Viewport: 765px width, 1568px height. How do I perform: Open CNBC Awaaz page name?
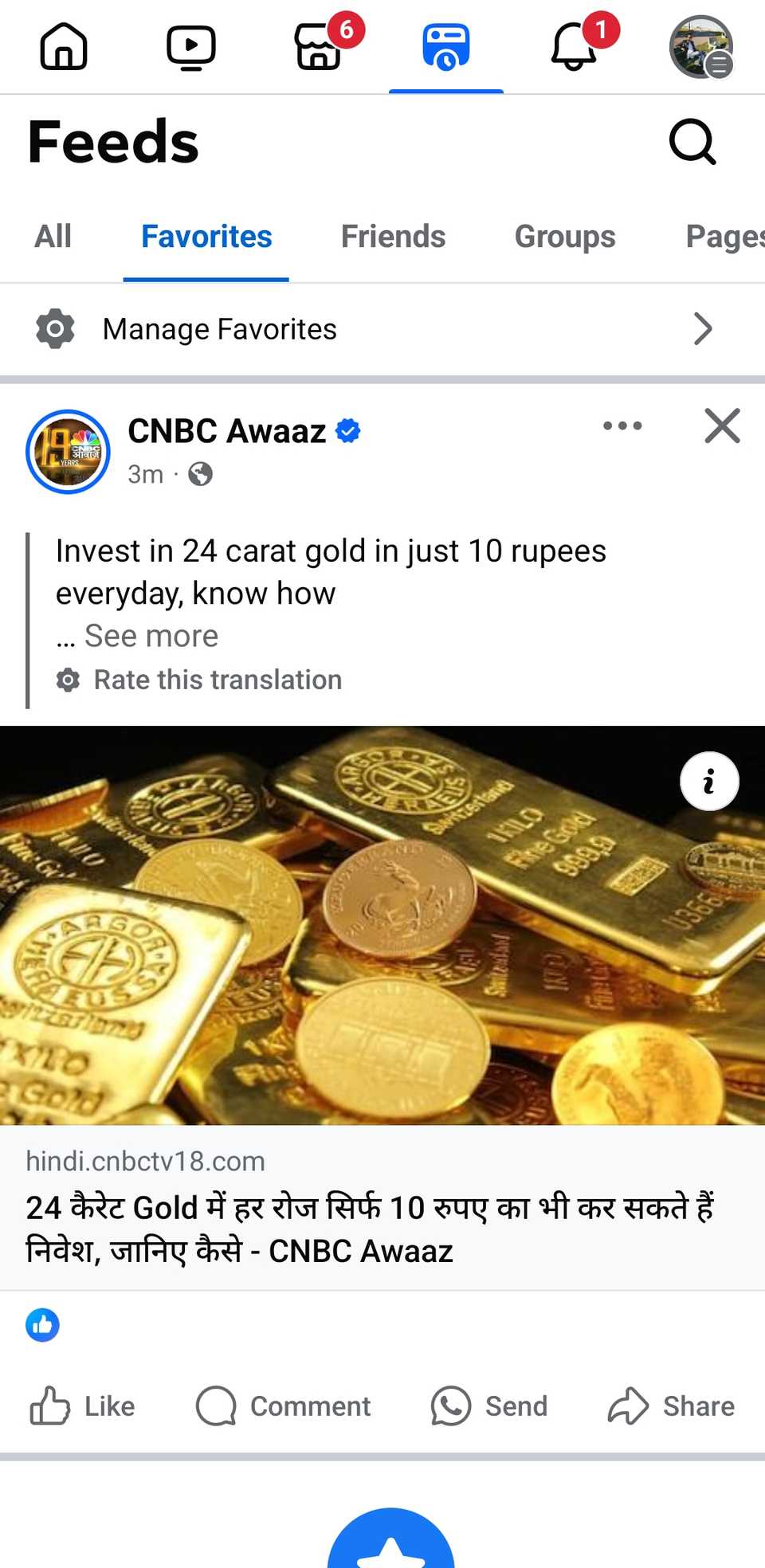[x=227, y=431]
